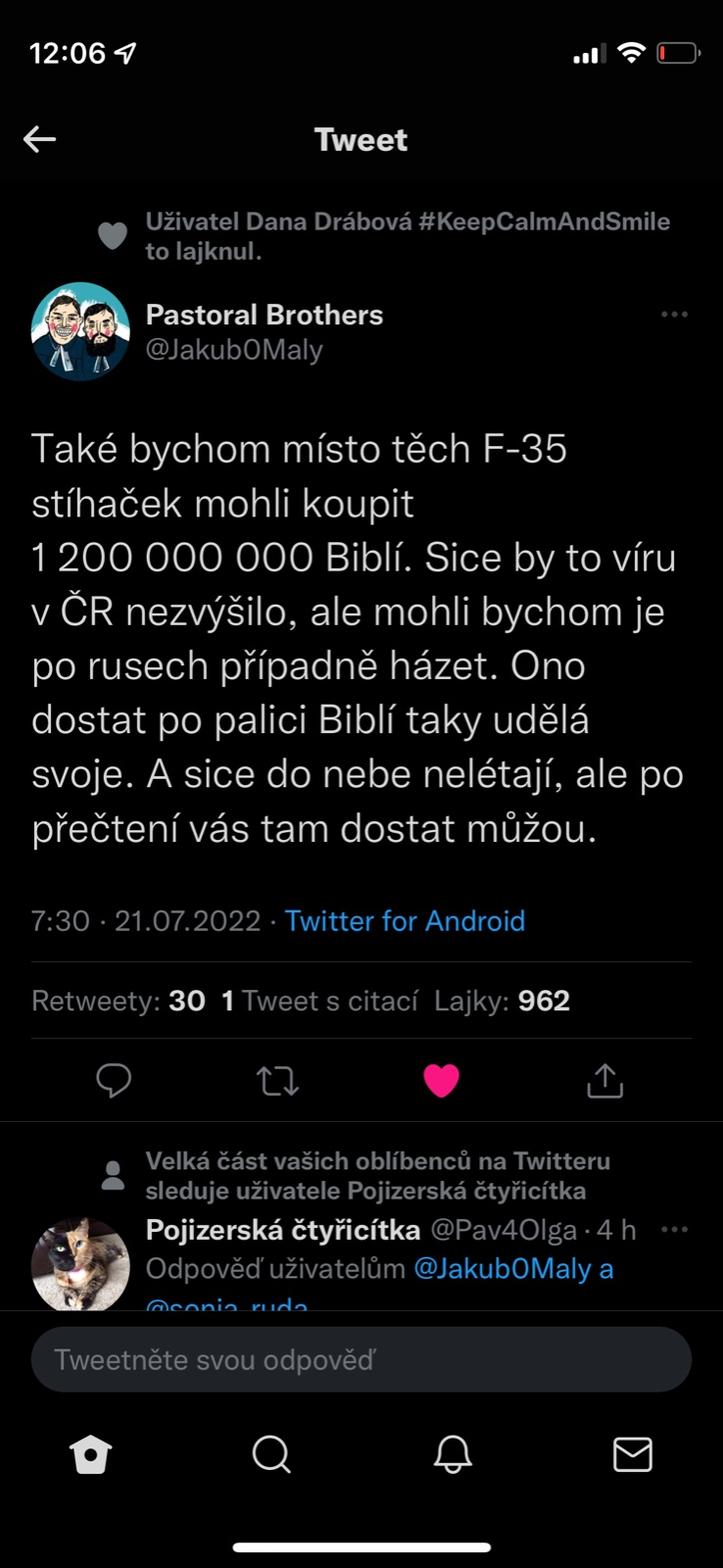View the list of 30 retweets
Screen dimensions: 723x1568
(x=118, y=1001)
